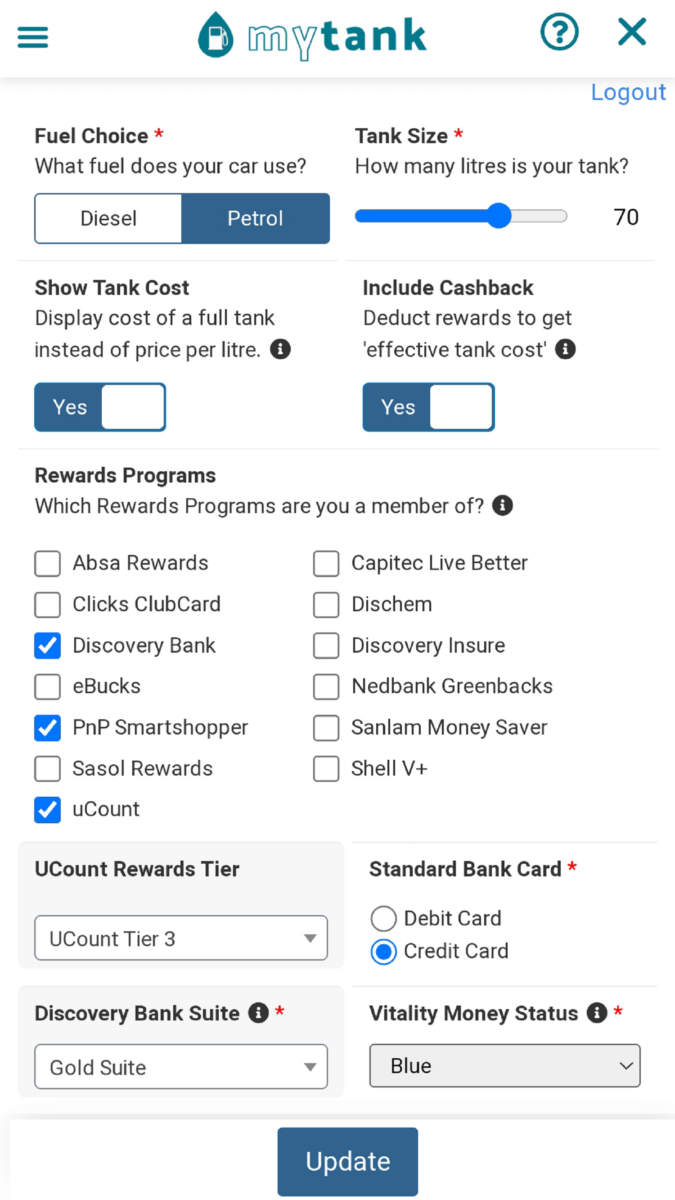Open the help question mark icon

pos(559,32)
